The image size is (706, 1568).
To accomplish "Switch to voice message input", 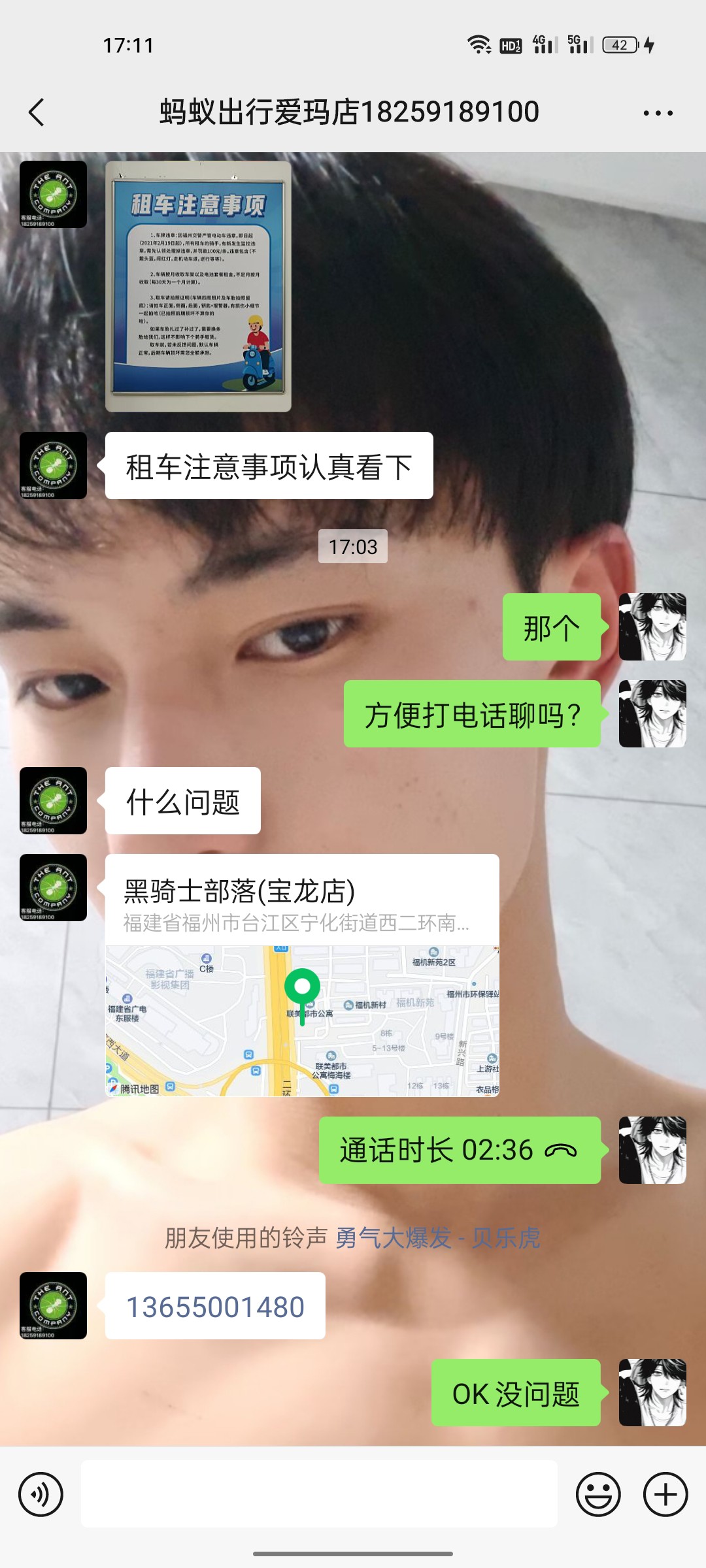I will point(41,1494).
